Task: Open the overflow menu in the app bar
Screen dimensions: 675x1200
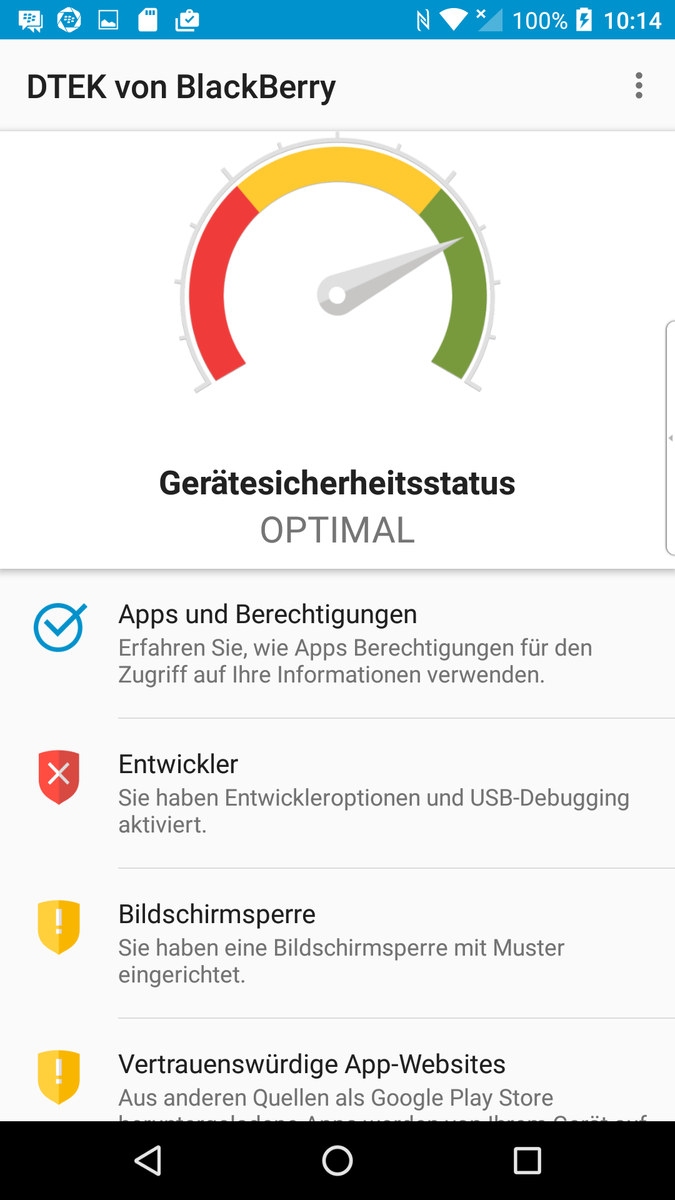Action: (638, 86)
